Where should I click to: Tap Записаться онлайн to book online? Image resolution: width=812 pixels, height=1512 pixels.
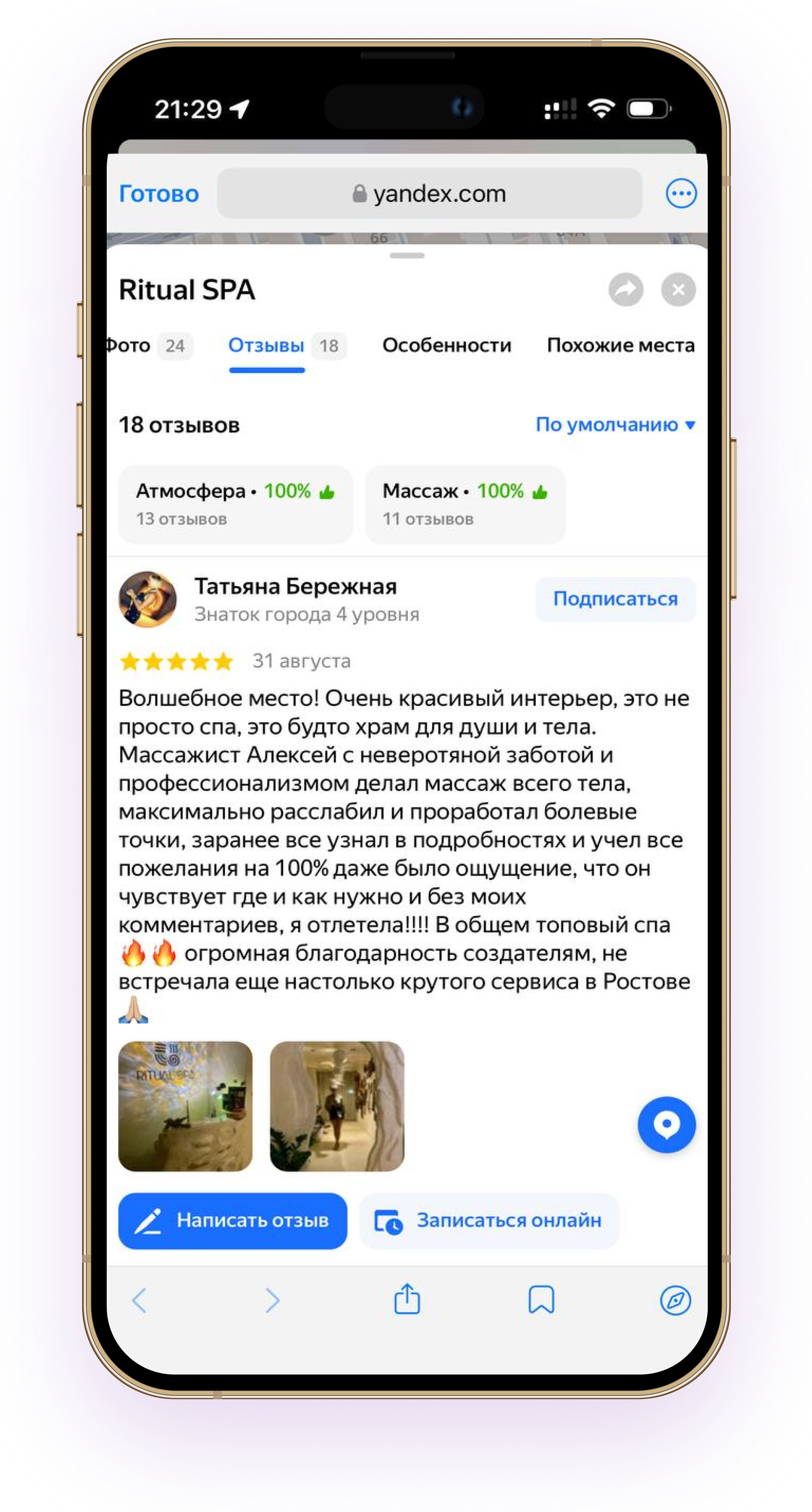[x=489, y=1221]
